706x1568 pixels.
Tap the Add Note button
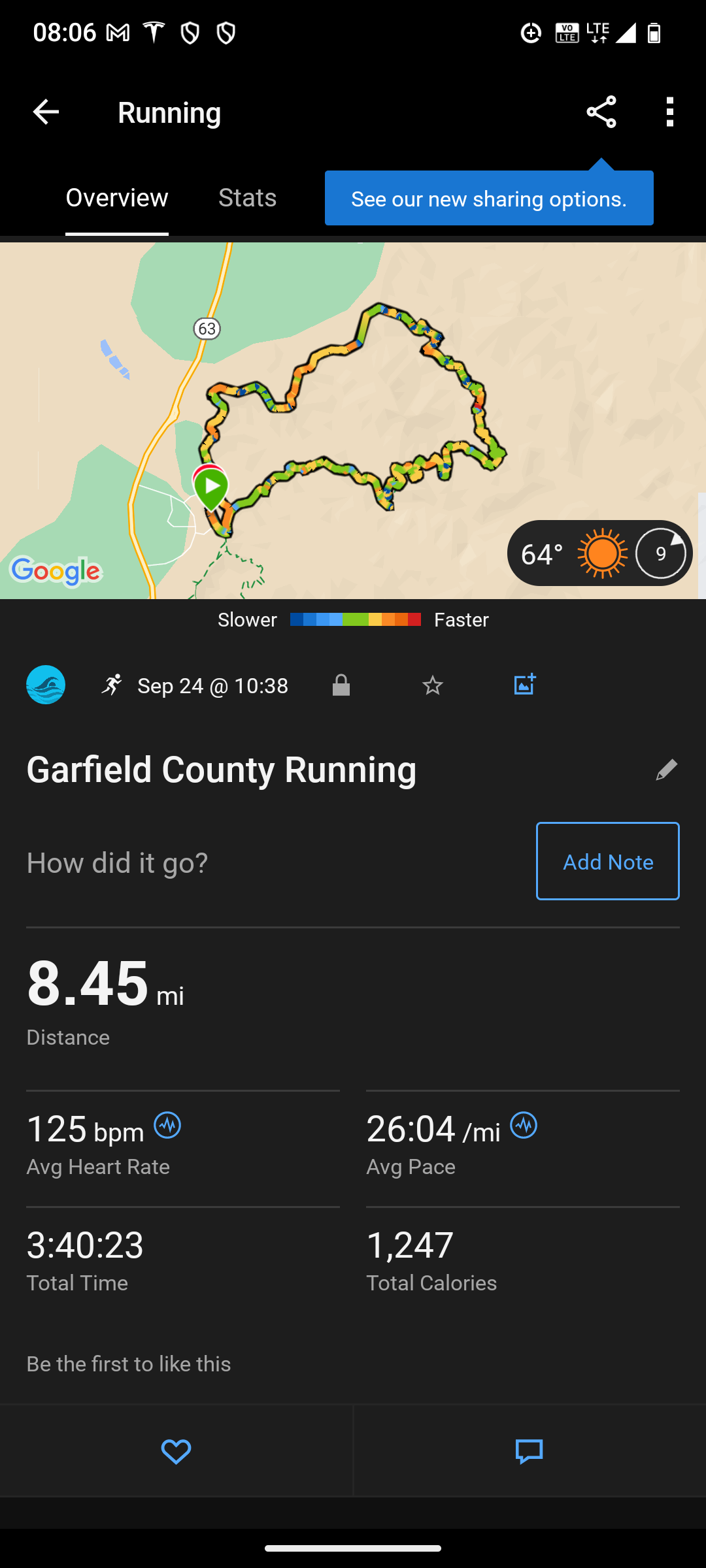pos(607,861)
